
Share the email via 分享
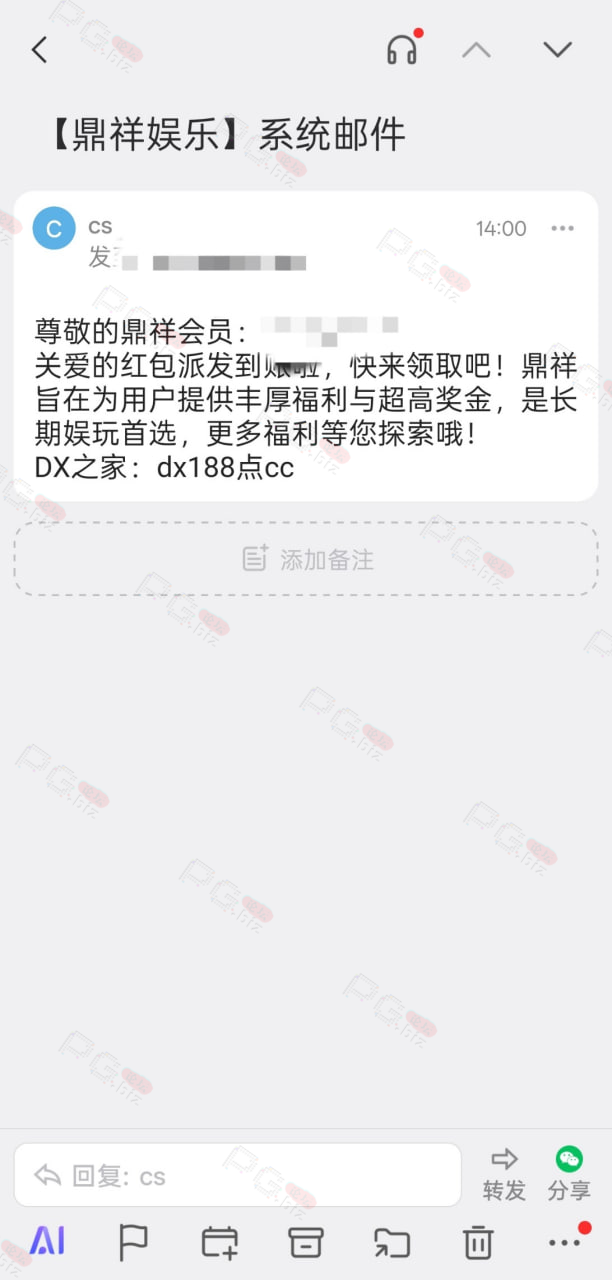coord(569,1174)
